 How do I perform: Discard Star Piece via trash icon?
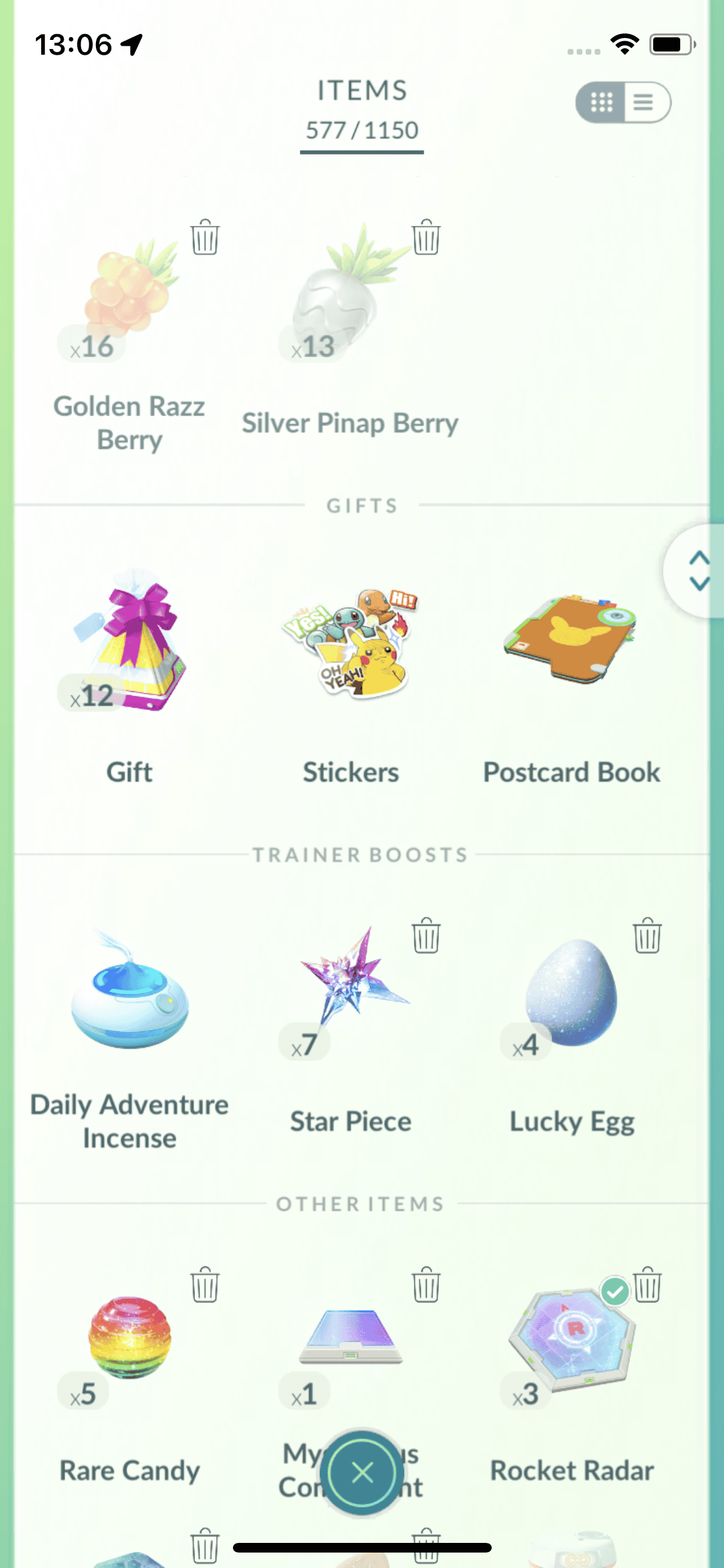(426, 936)
